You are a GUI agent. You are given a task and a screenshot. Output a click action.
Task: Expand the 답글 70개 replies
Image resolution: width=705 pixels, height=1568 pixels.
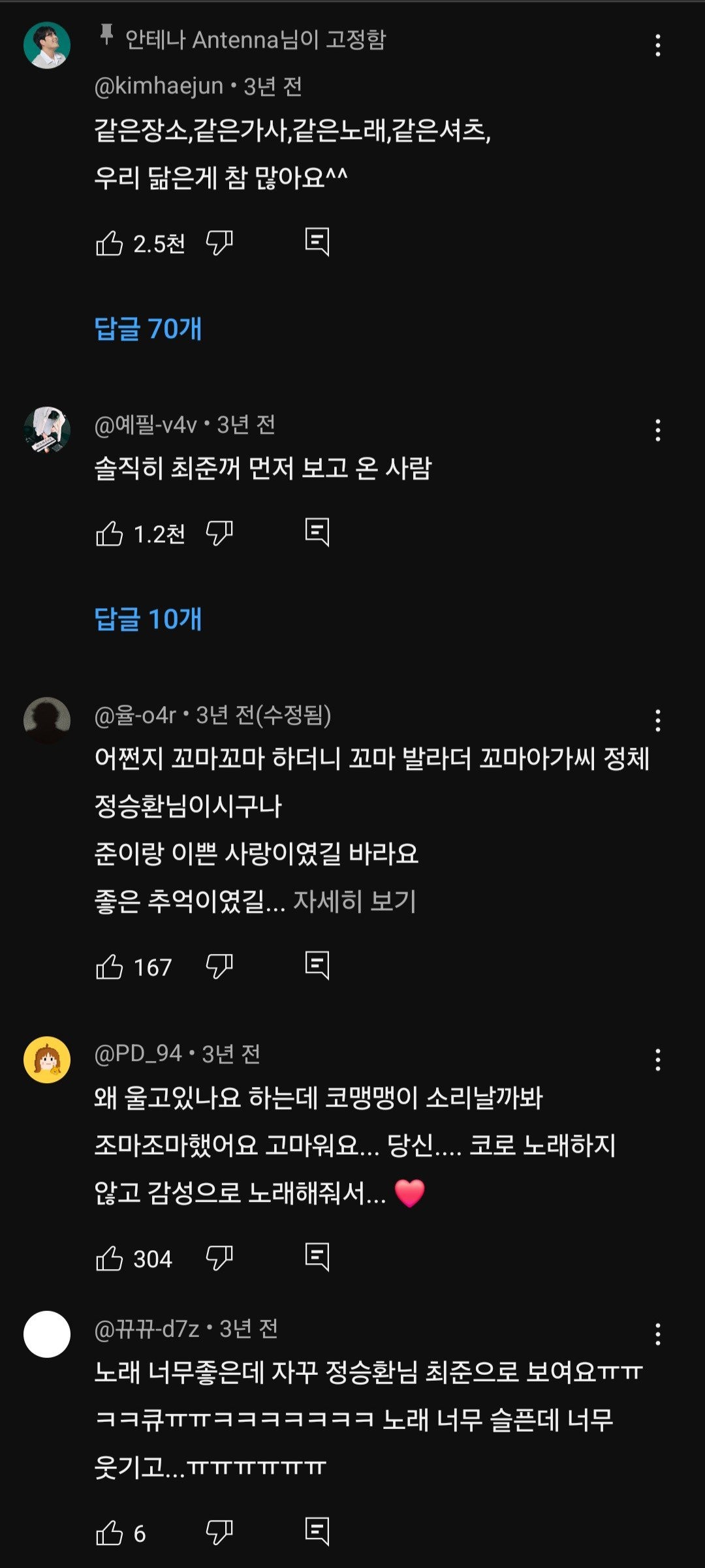(148, 328)
